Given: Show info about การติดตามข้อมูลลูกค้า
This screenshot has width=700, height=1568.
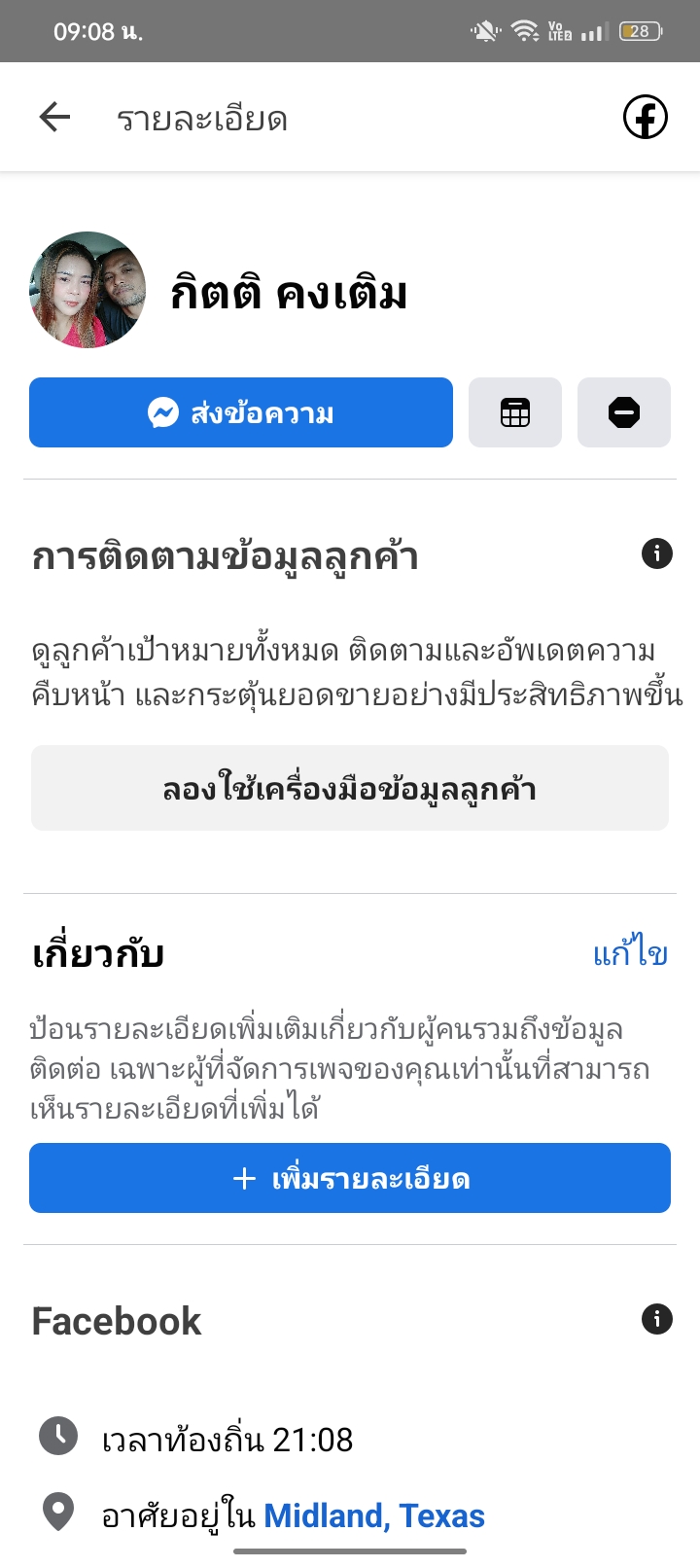Looking at the screenshot, I should pos(657,553).
